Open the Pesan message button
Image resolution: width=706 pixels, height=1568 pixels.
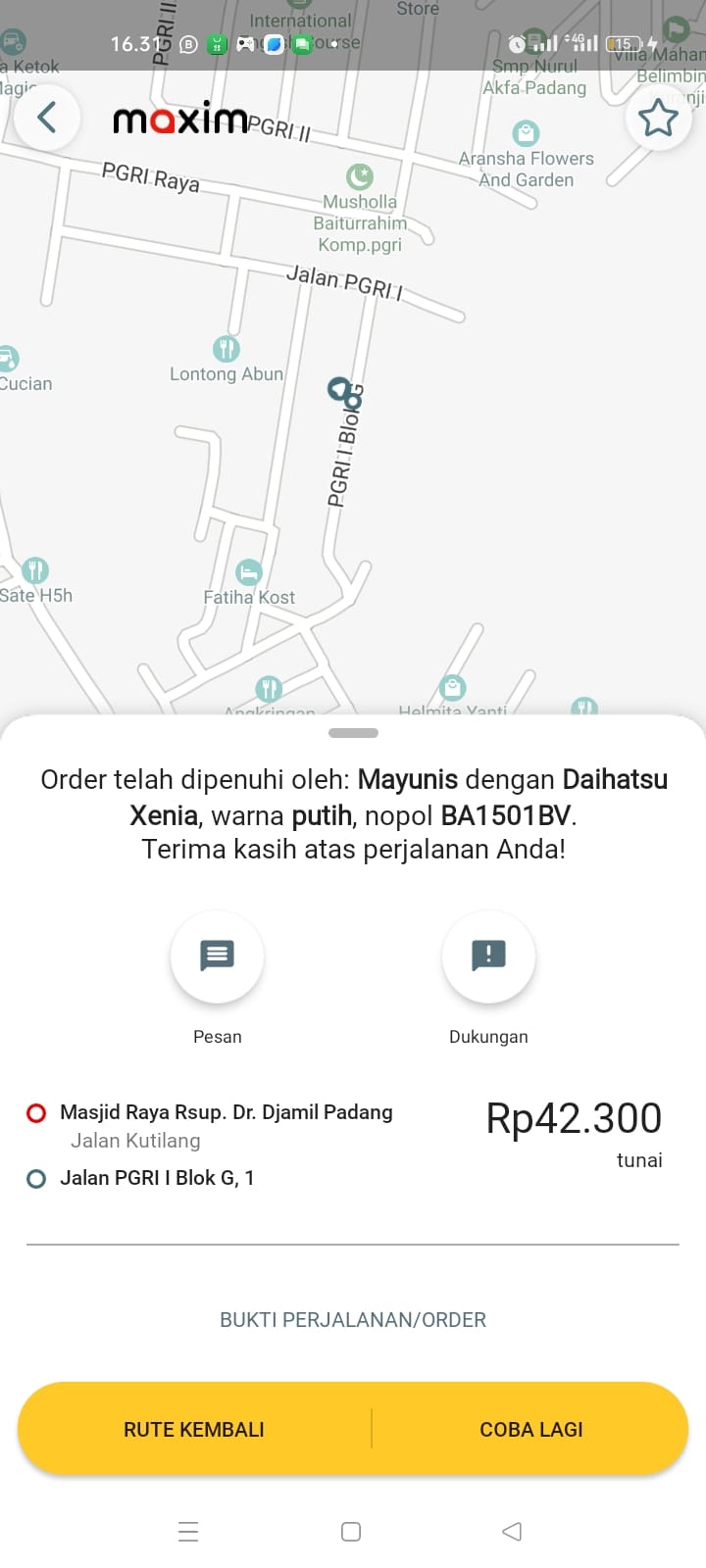(x=217, y=955)
